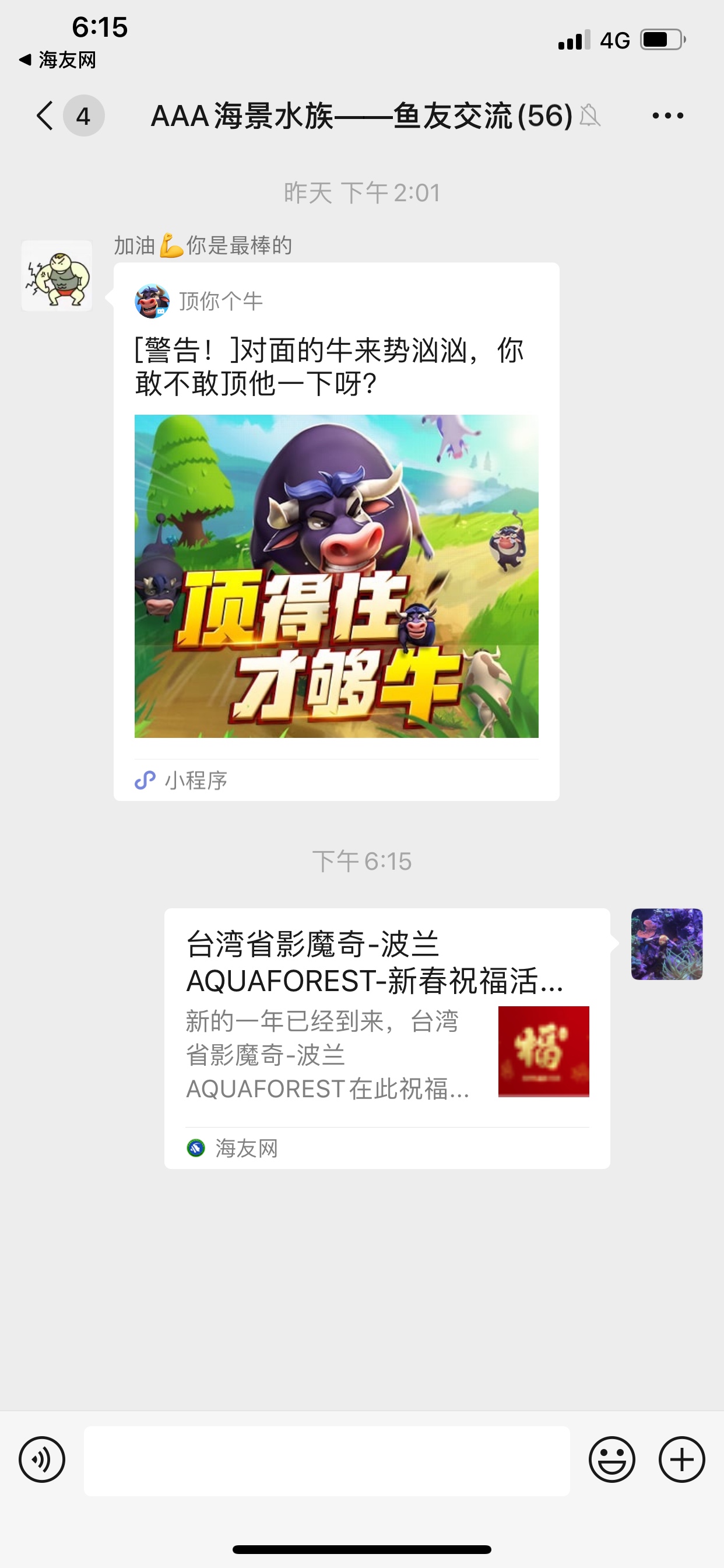
Task: Open the group chat options menu
Action: 667,116
